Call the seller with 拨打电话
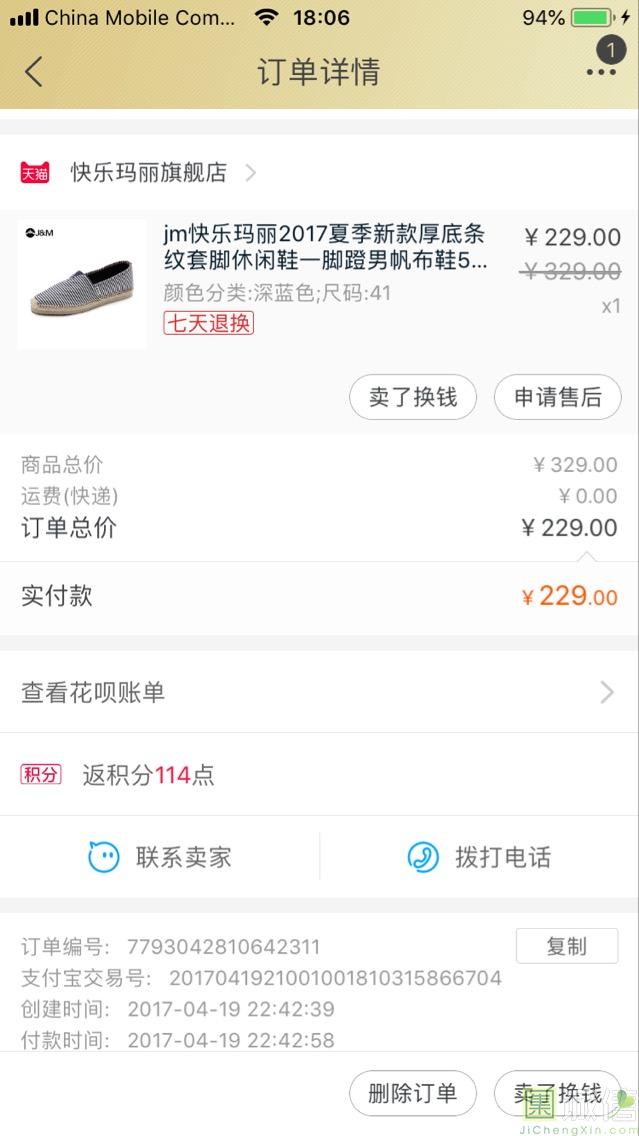Image resolution: width=639 pixels, height=1136 pixels. pyautogui.click(x=479, y=857)
